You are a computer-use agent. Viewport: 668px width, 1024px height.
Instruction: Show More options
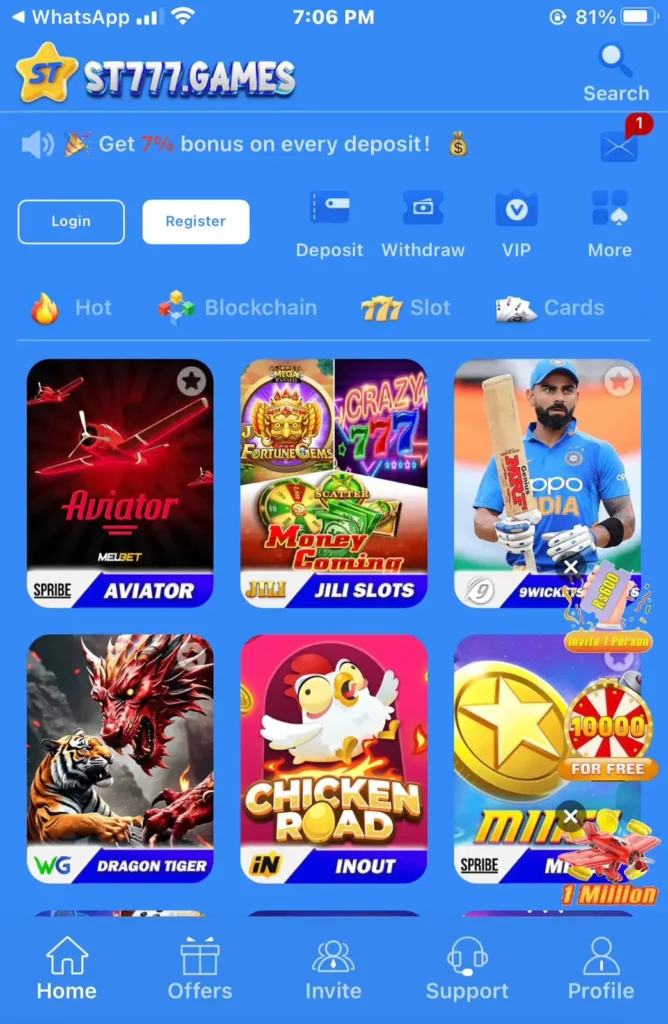pos(609,224)
